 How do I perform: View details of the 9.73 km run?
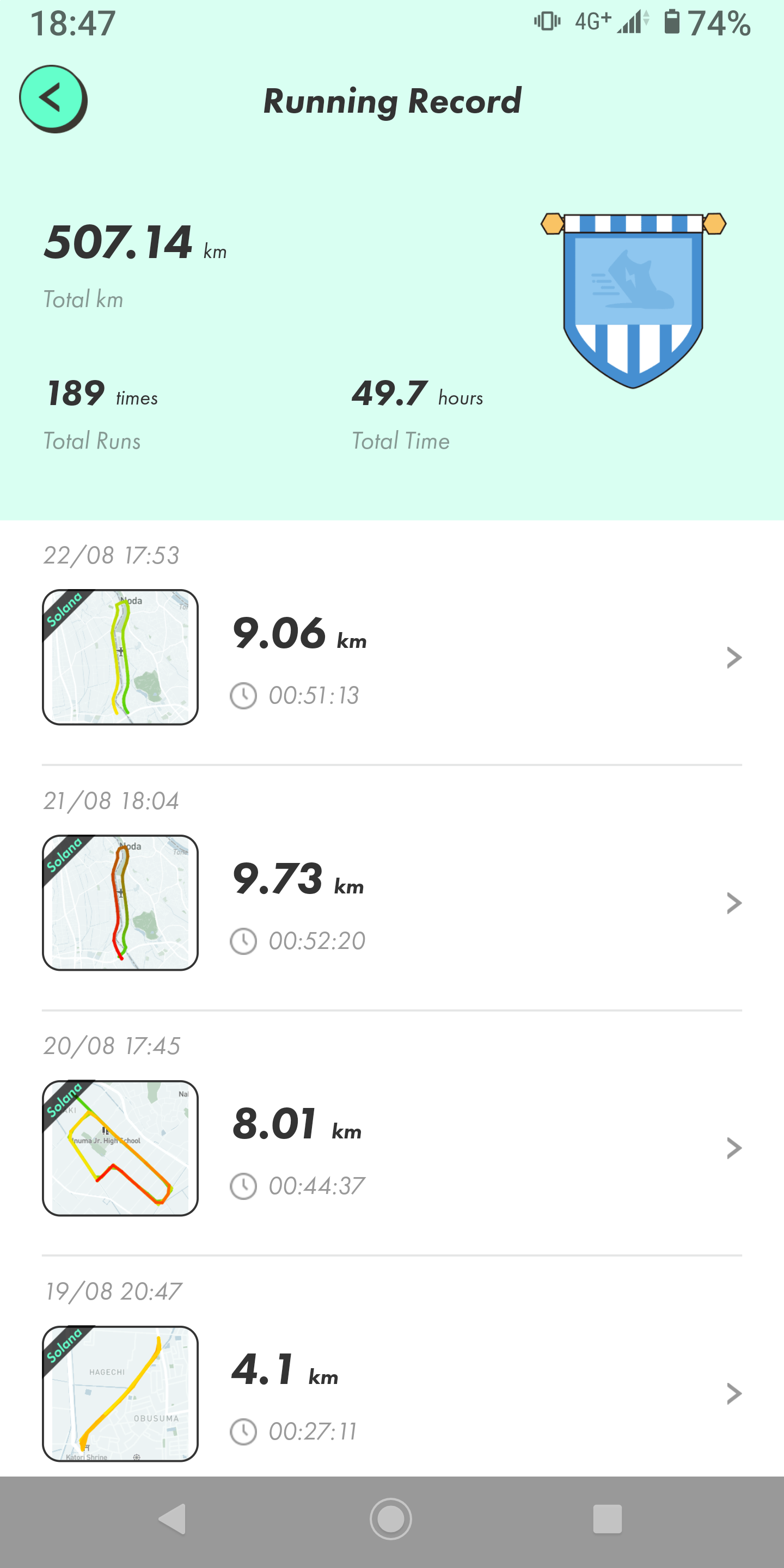[733, 903]
